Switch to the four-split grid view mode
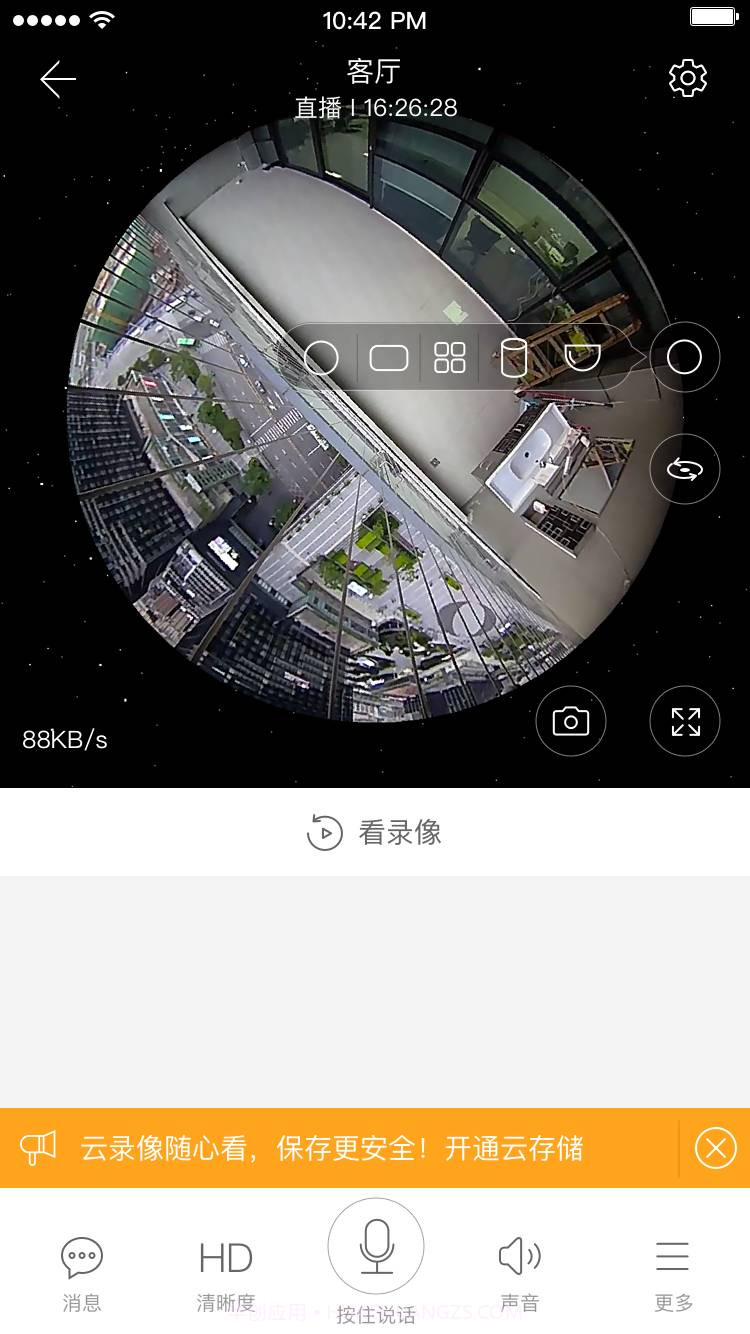Screen dimensions: 750x1334 pos(449,357)
